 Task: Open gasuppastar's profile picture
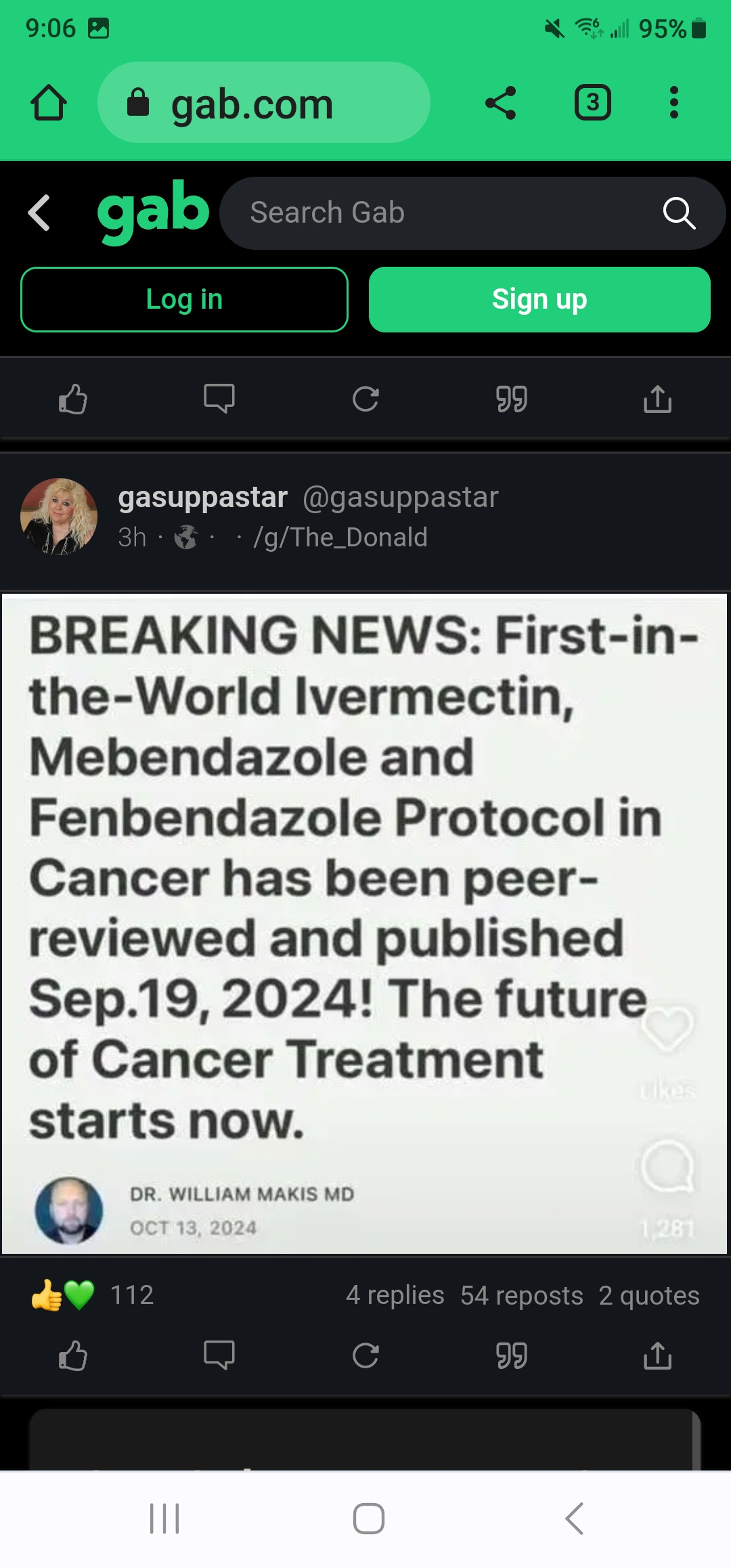59,517
